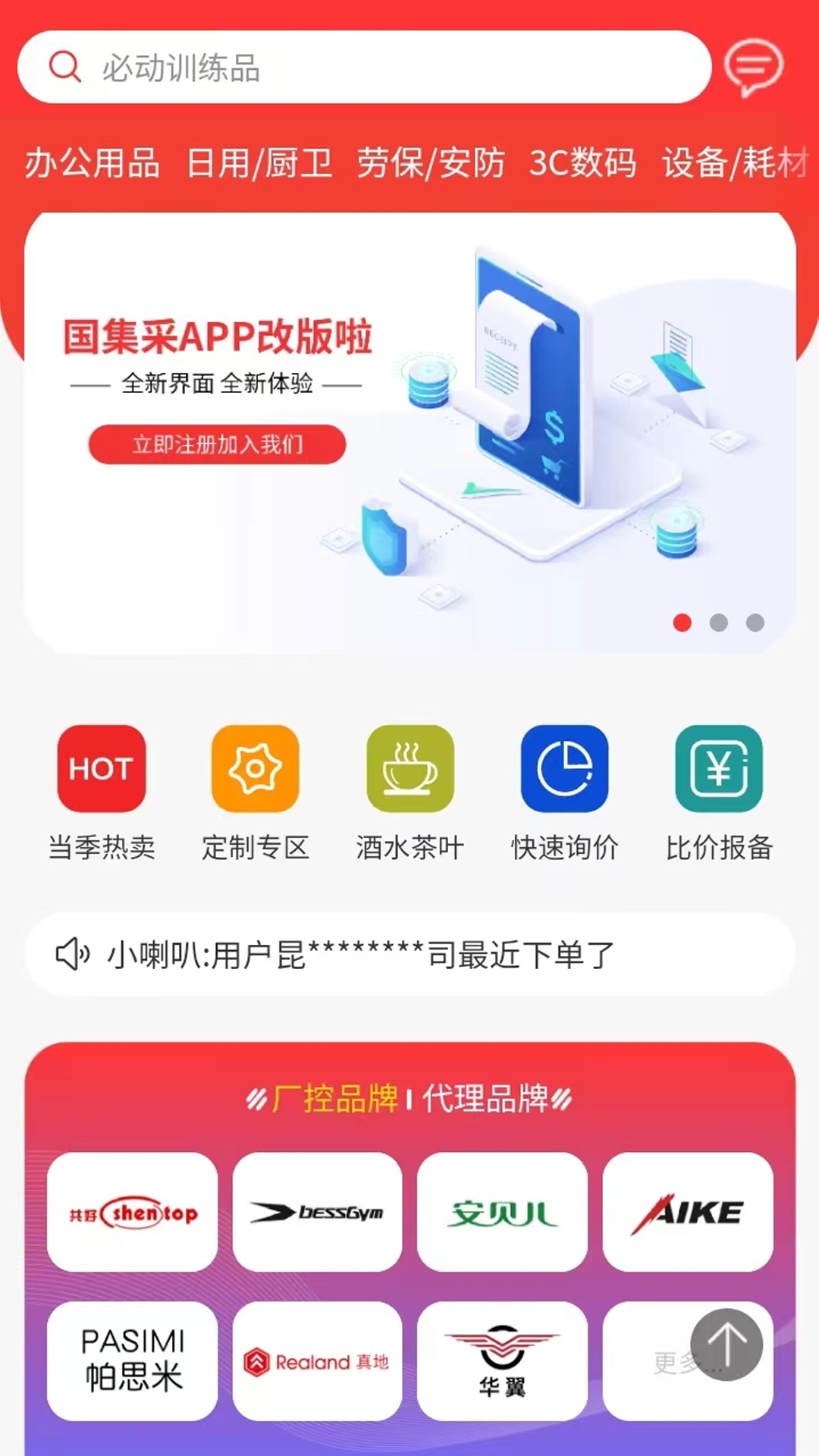The width and height of the screenshot is (819, 1456).
Task: Open the 酒水茶叶 tea cup icon
Action: pyautogui.click(x=409, y=769)
